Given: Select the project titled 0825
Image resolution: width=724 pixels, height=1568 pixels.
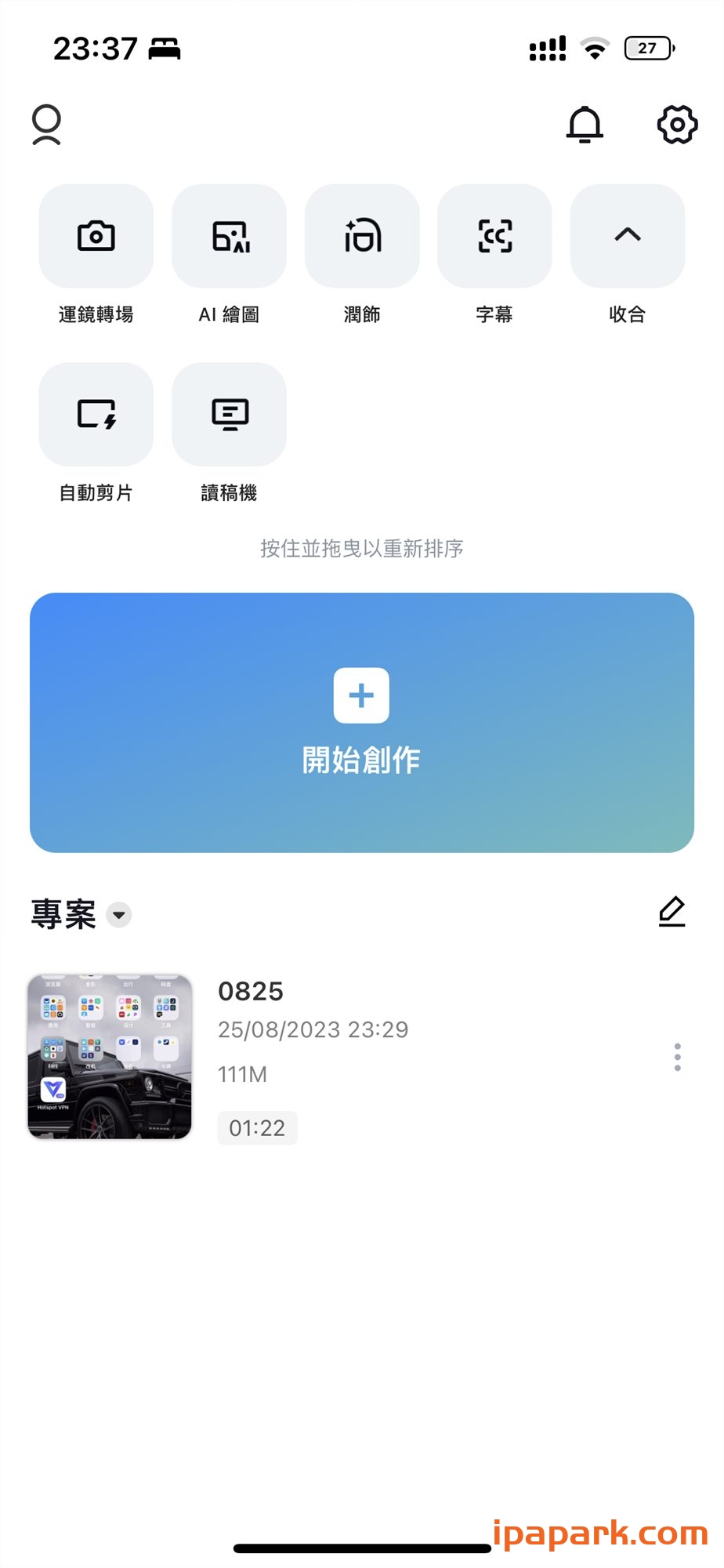Looking at the screenshot, I should coord(251,991).
